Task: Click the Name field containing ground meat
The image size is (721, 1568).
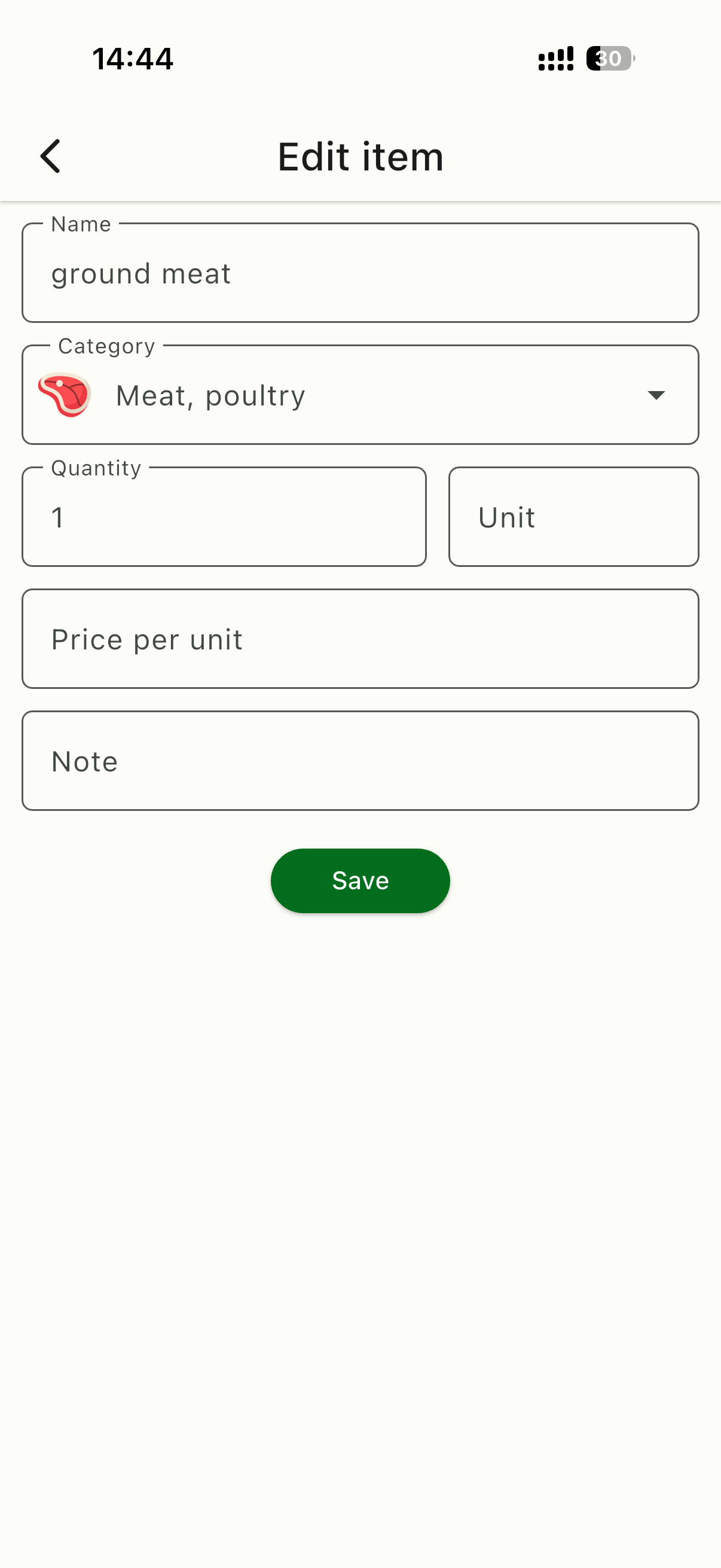Action: tap(360, 273)
